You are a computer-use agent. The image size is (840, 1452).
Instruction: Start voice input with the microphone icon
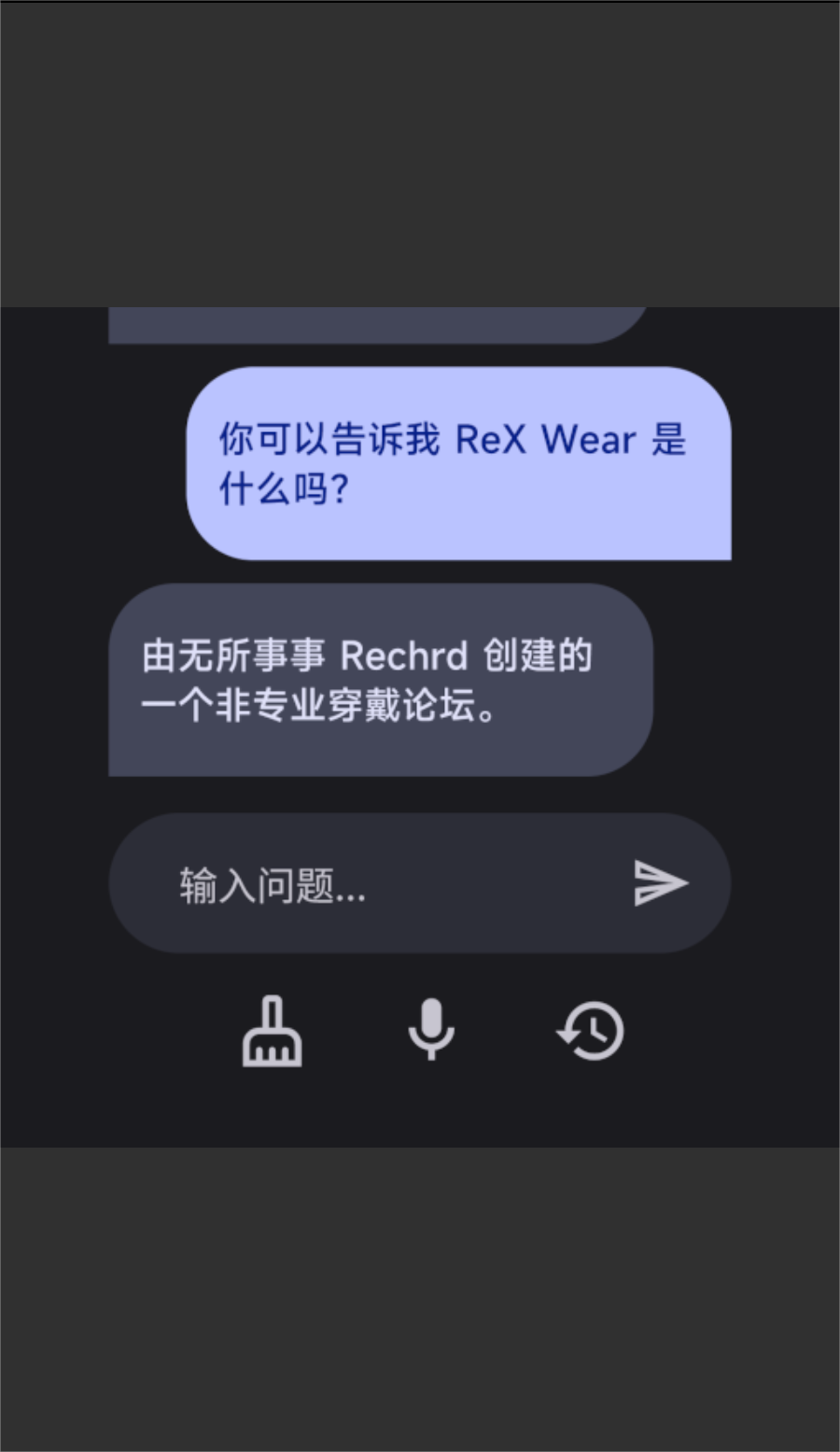431,1030
